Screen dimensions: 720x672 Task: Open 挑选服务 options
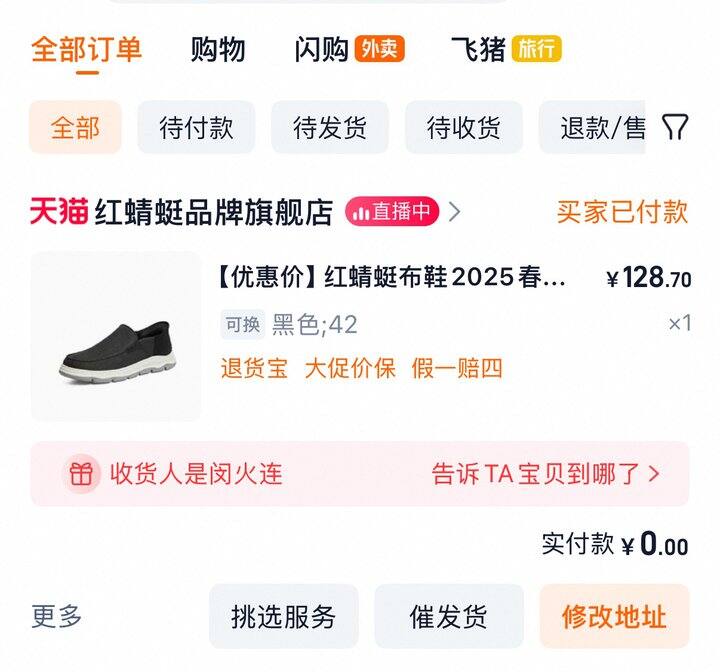tap(283, 616)
